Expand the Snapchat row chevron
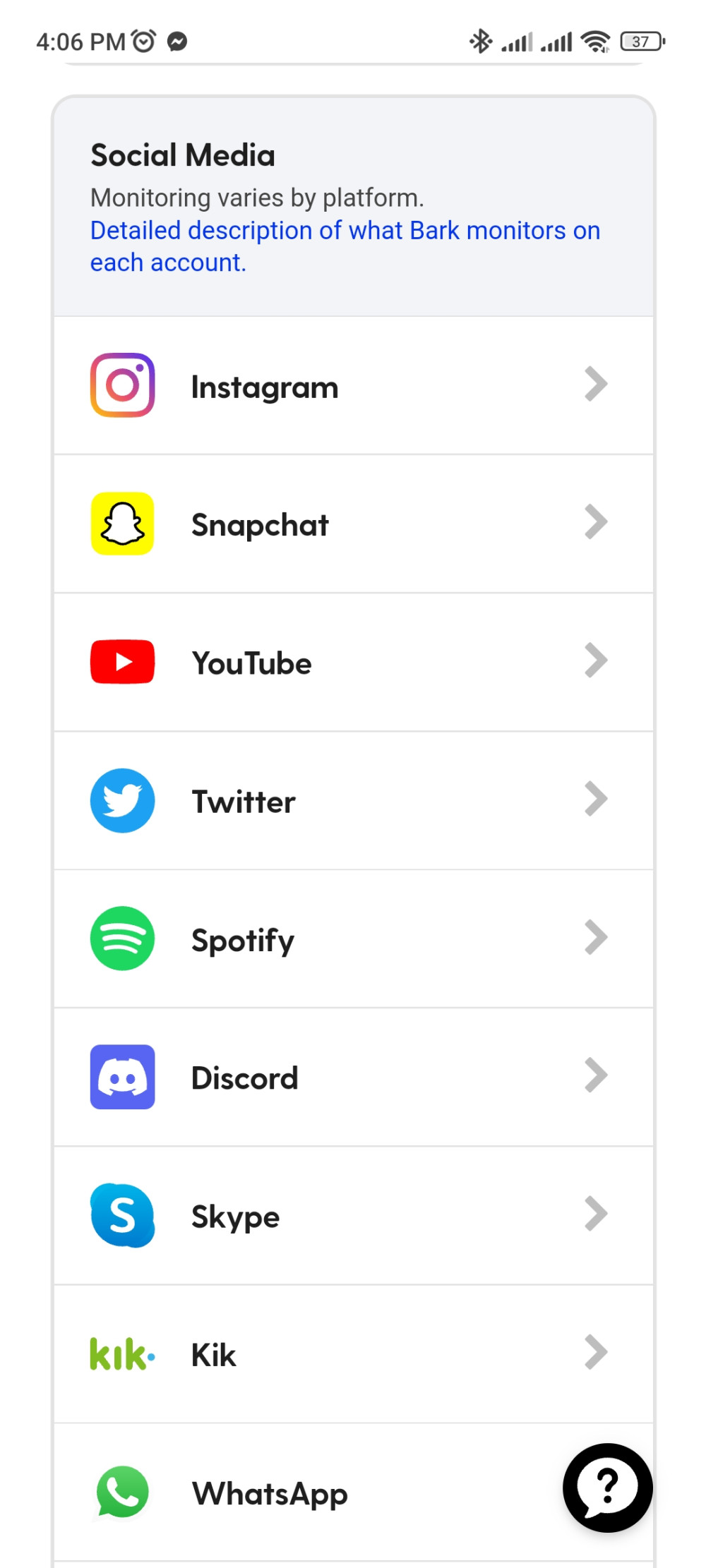 pos(597,523)
